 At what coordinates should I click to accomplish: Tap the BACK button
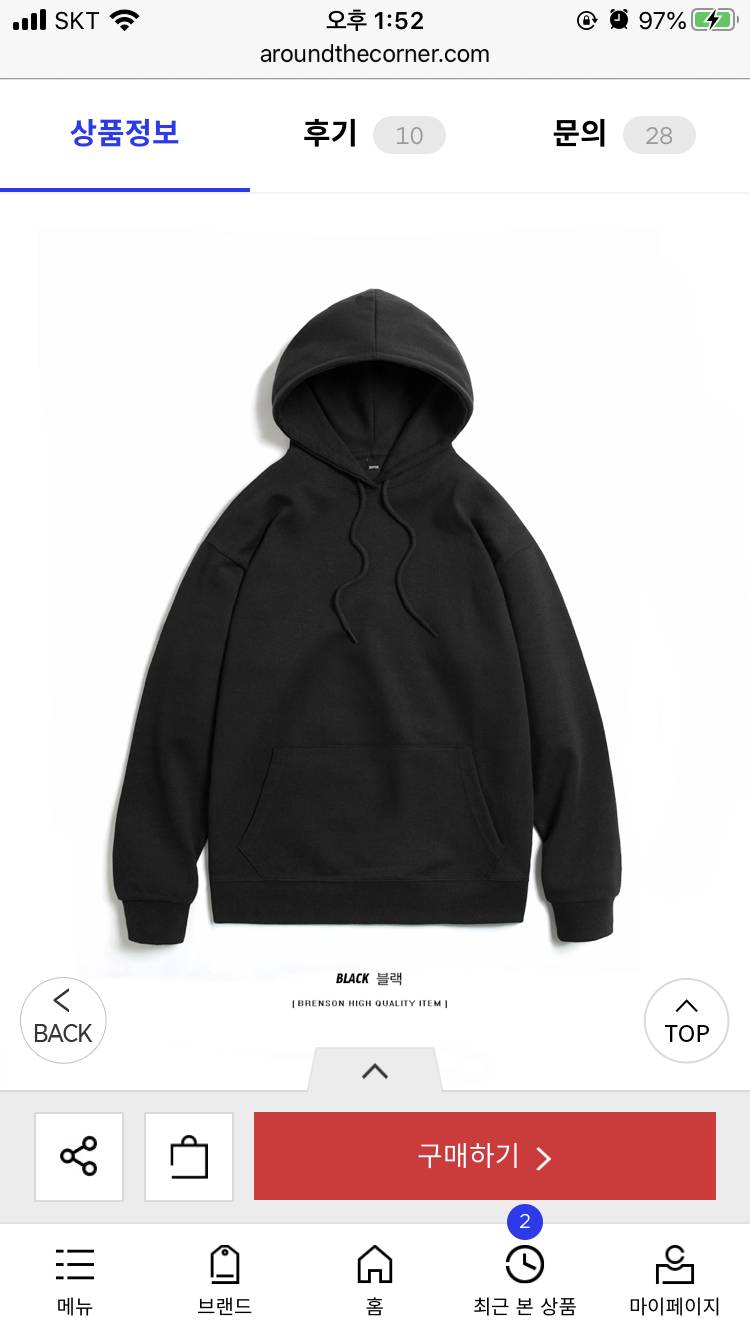[x=63, y=1020]
